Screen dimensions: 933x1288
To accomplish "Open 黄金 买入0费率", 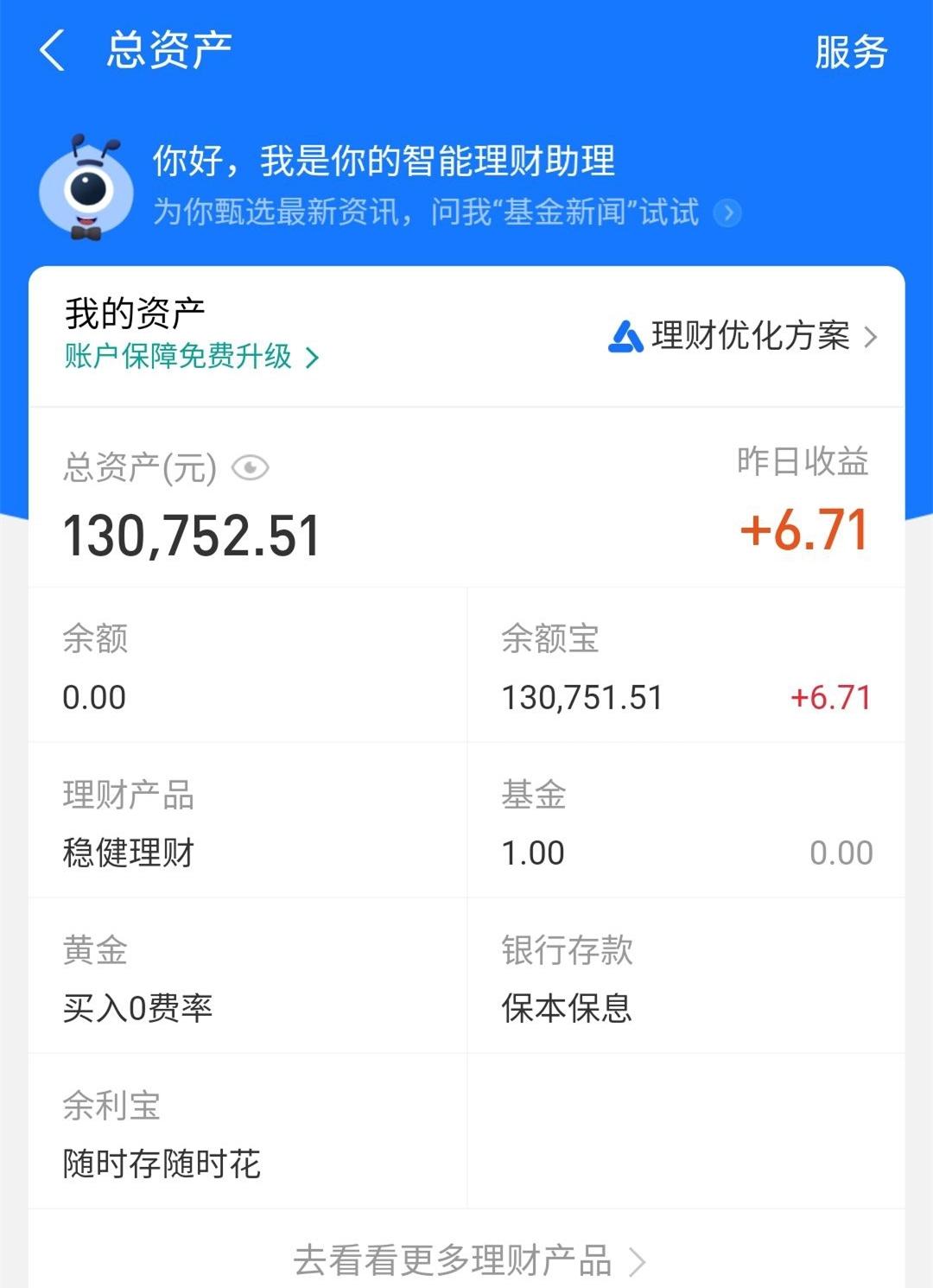I will pos(247,976).
